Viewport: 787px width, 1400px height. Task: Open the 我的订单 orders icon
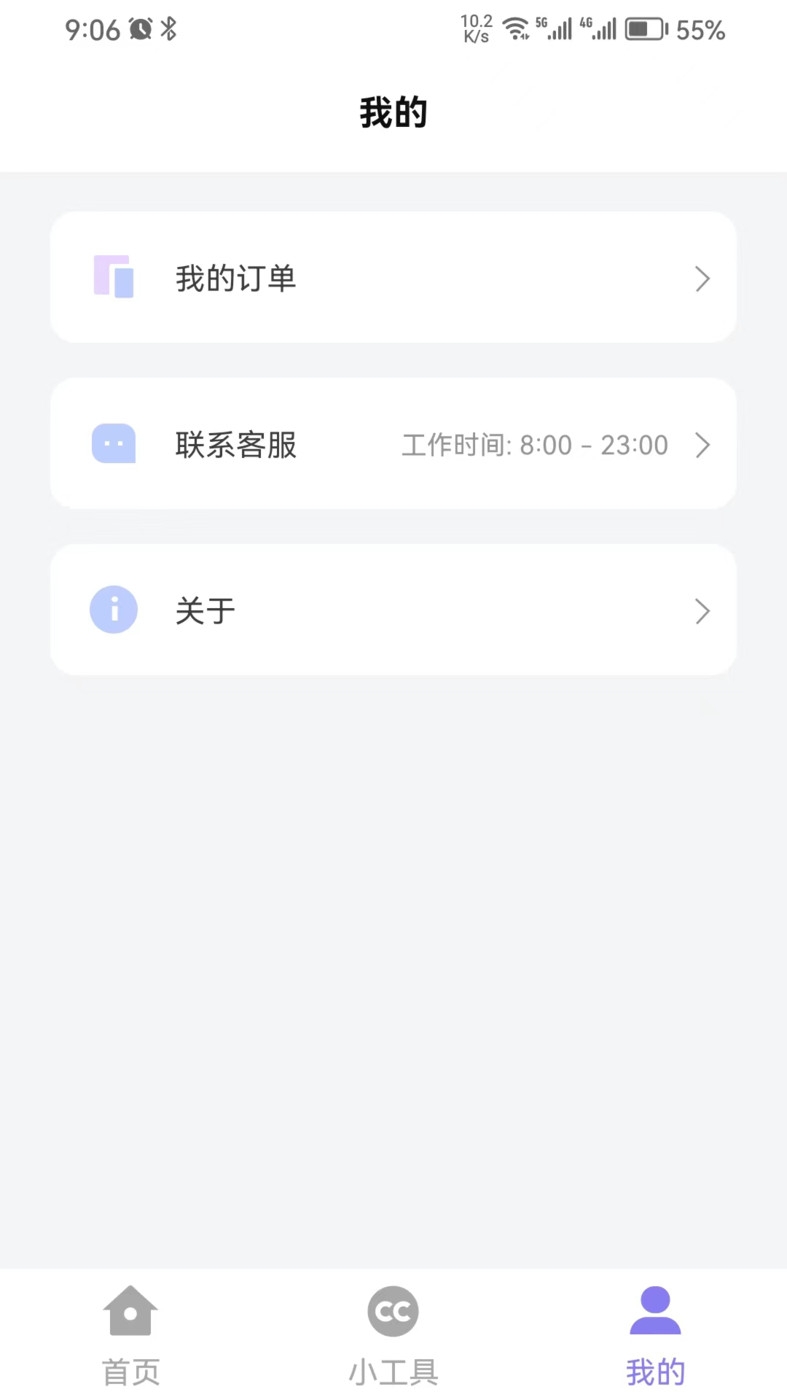pyautogui.click(x=113, y=278)
